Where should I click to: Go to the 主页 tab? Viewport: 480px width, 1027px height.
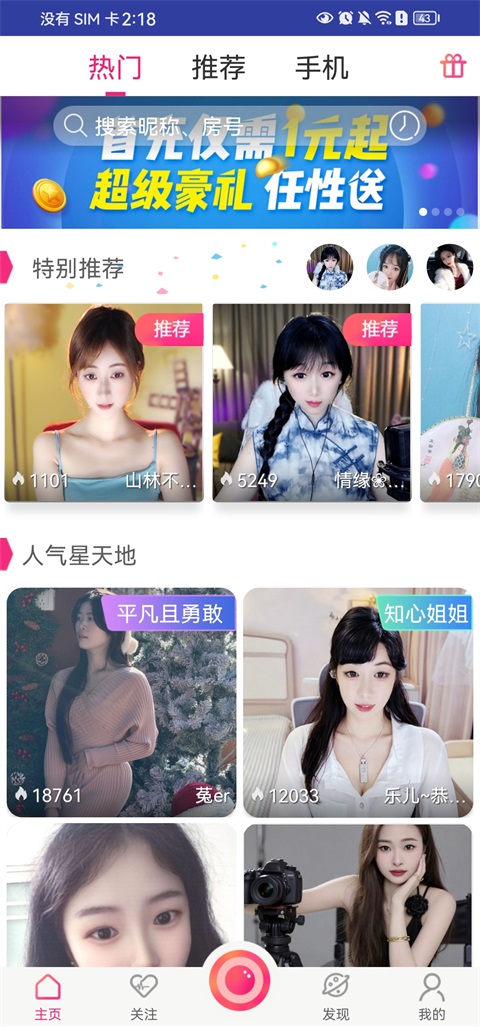48,996
